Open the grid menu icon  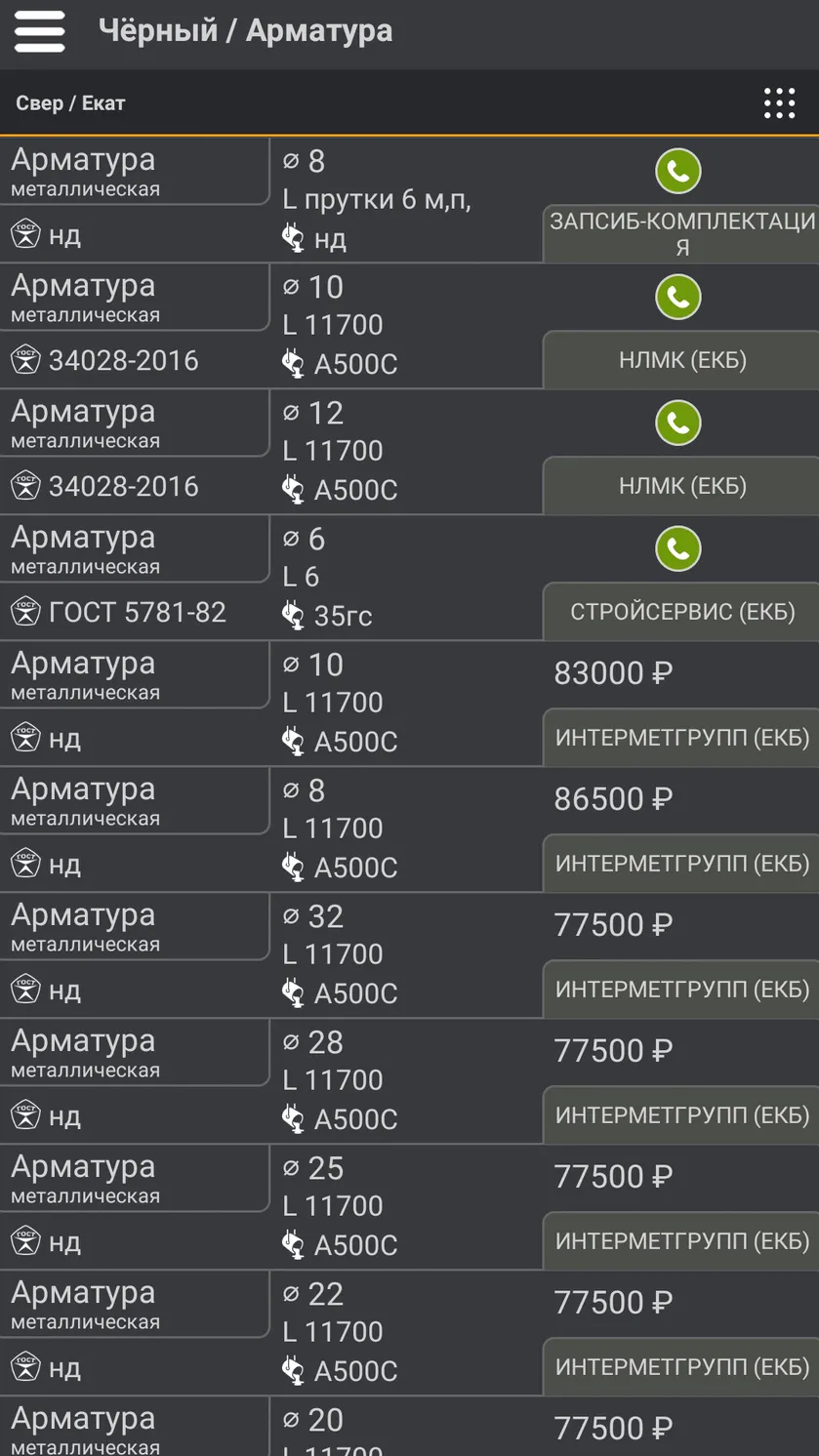tap(779, 102)
